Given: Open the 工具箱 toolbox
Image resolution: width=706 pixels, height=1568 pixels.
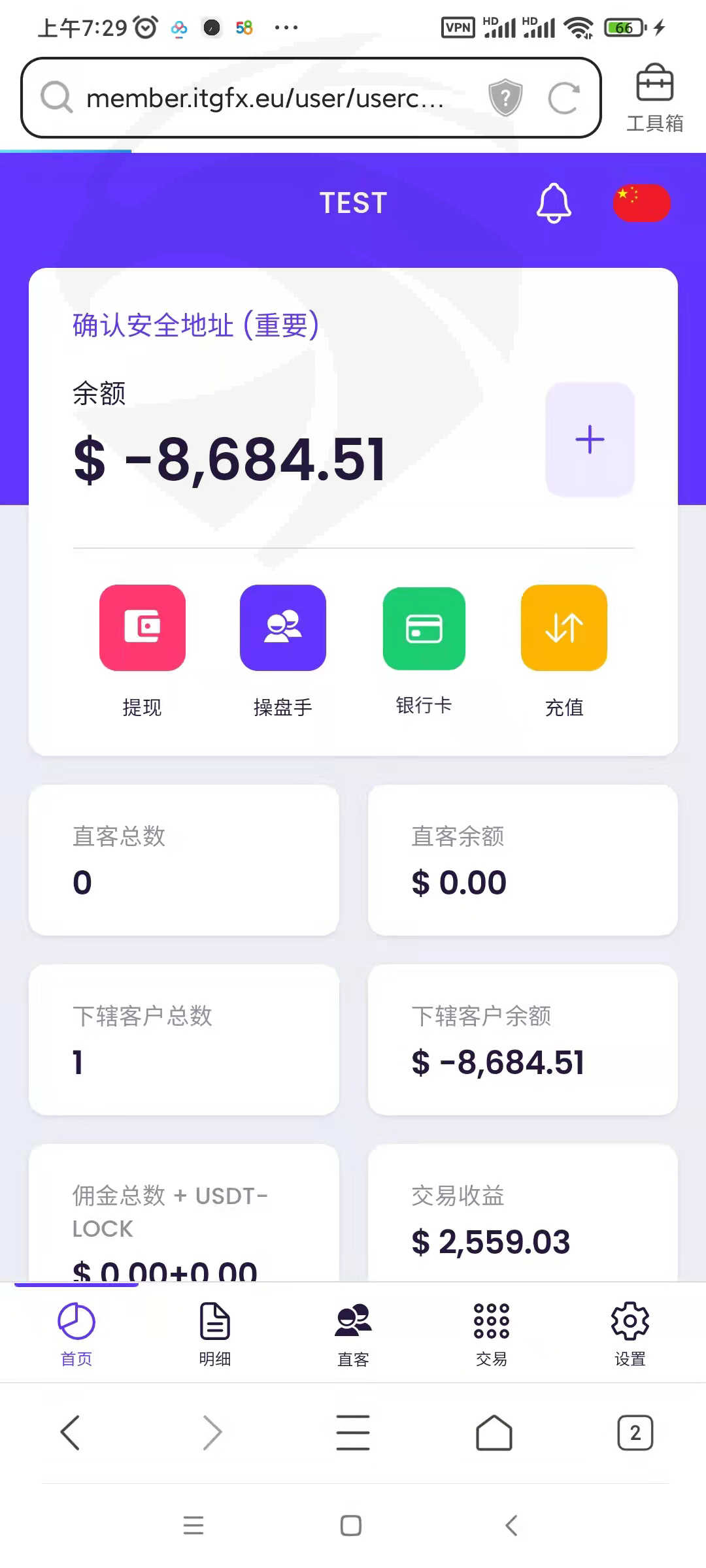Looking at the screenshot, I should [654, 98].
